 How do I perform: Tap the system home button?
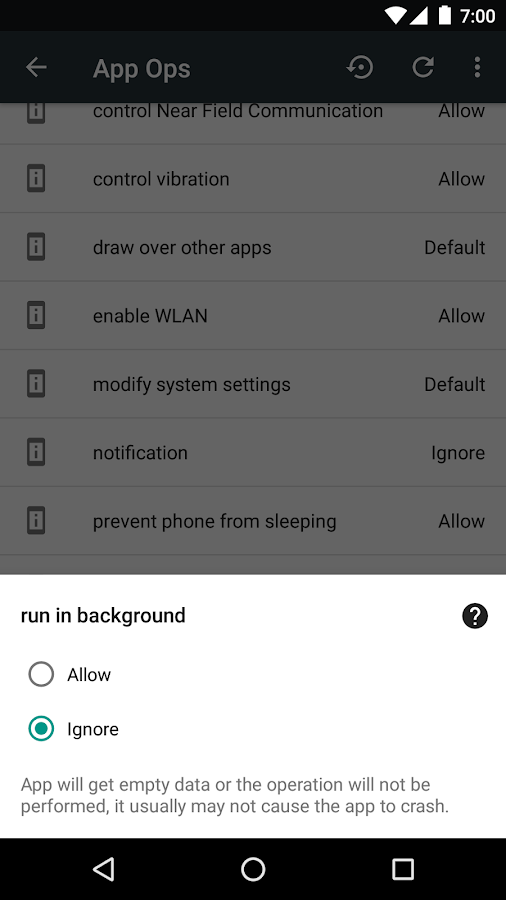(253, 870)
